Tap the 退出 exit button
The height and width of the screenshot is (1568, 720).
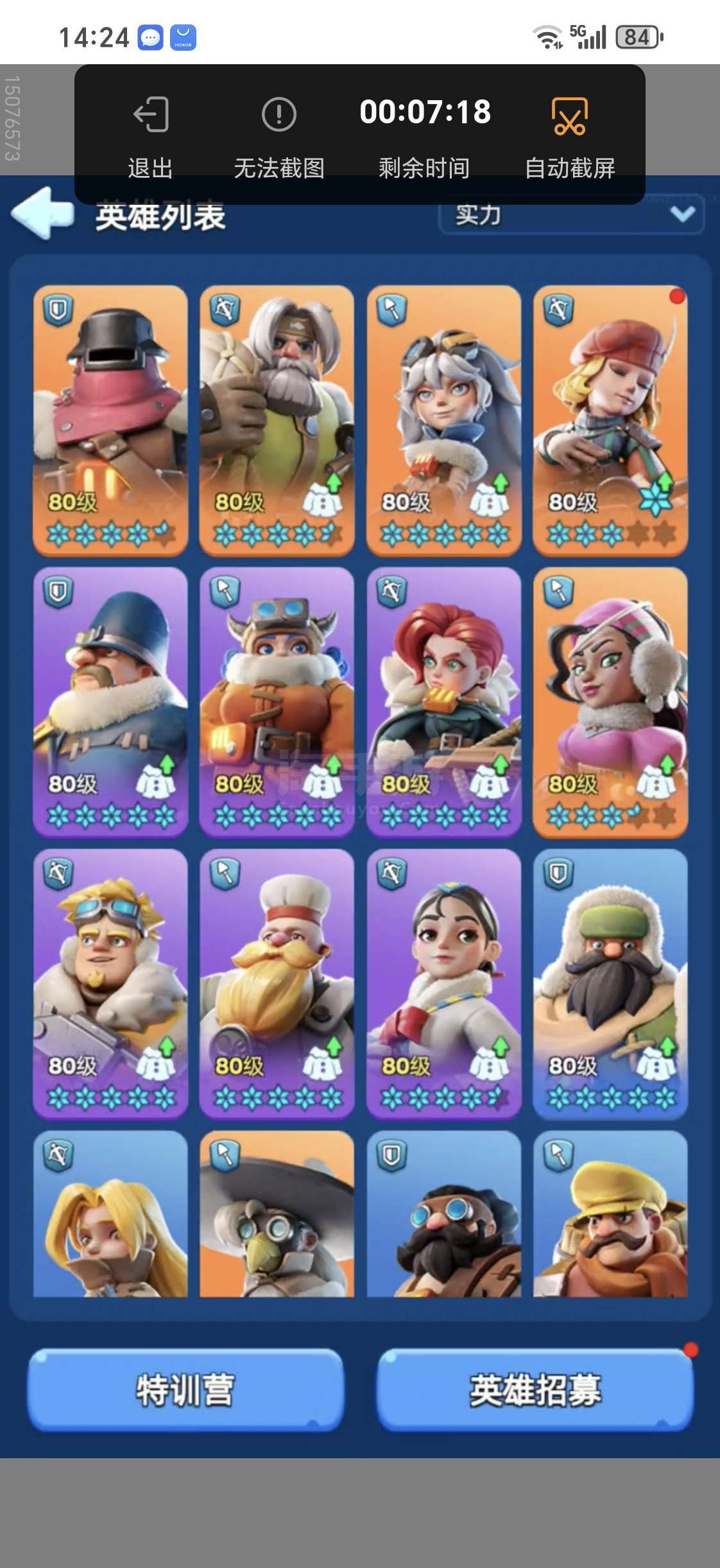click(x=151, y=137)
